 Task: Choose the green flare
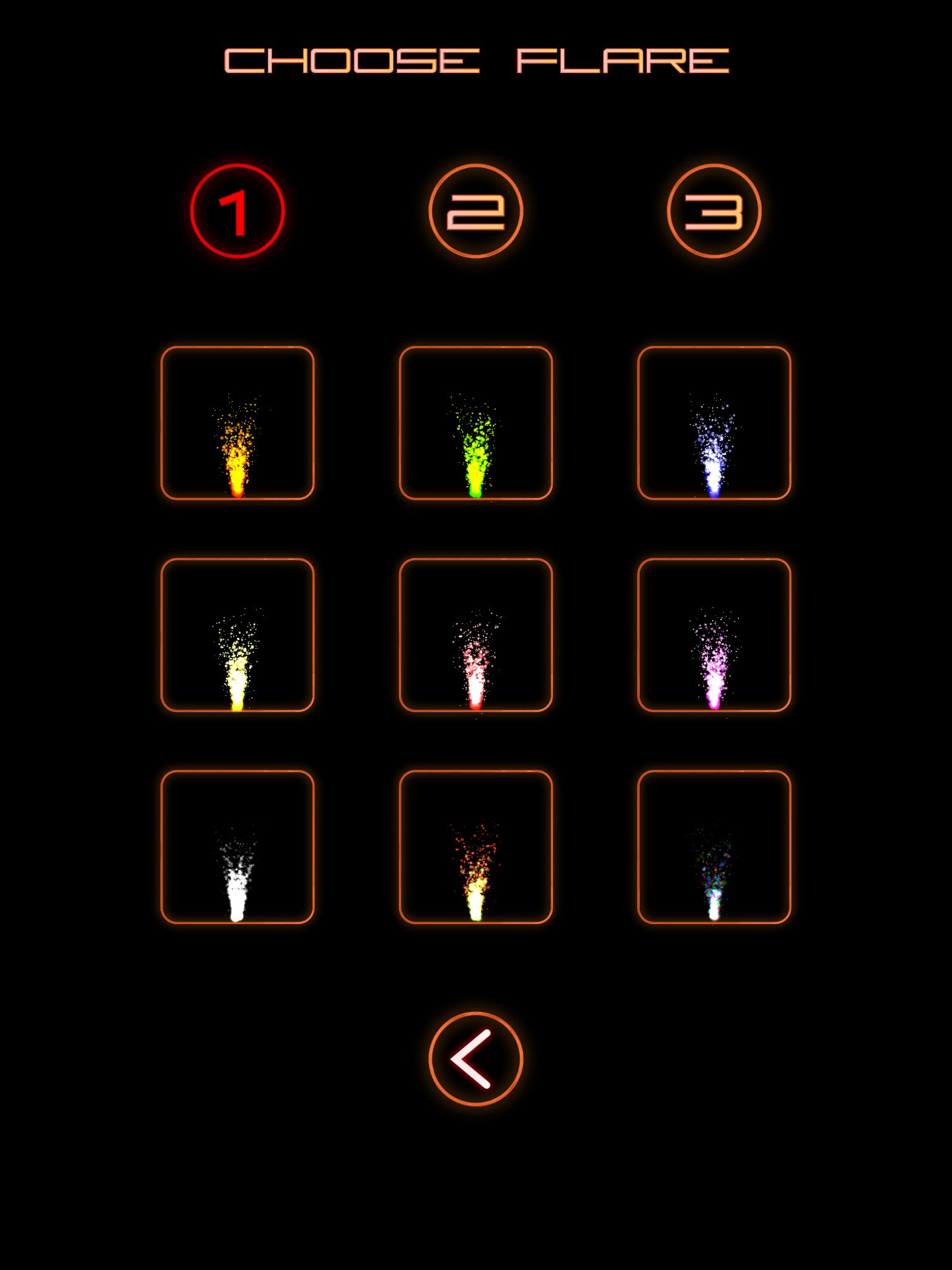475,423
